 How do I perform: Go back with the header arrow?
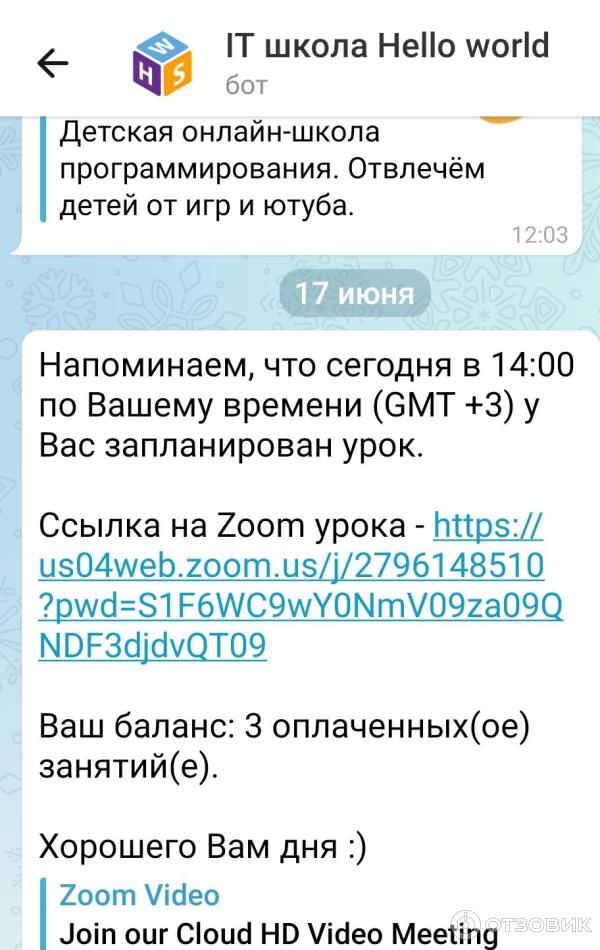pyautogui.click(x=53, y=63)
